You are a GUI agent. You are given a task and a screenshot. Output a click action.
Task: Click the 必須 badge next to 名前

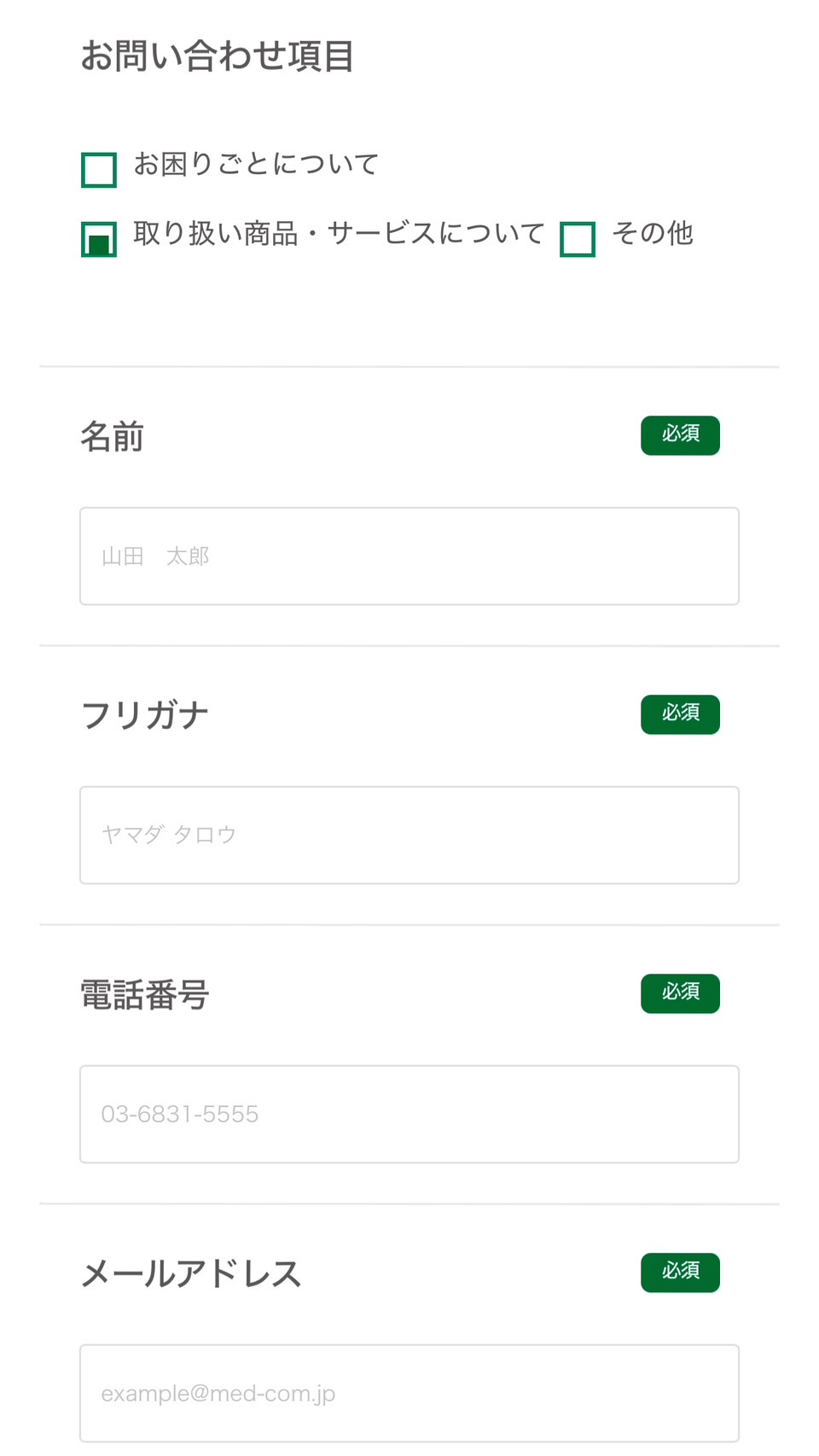(680, 435)
